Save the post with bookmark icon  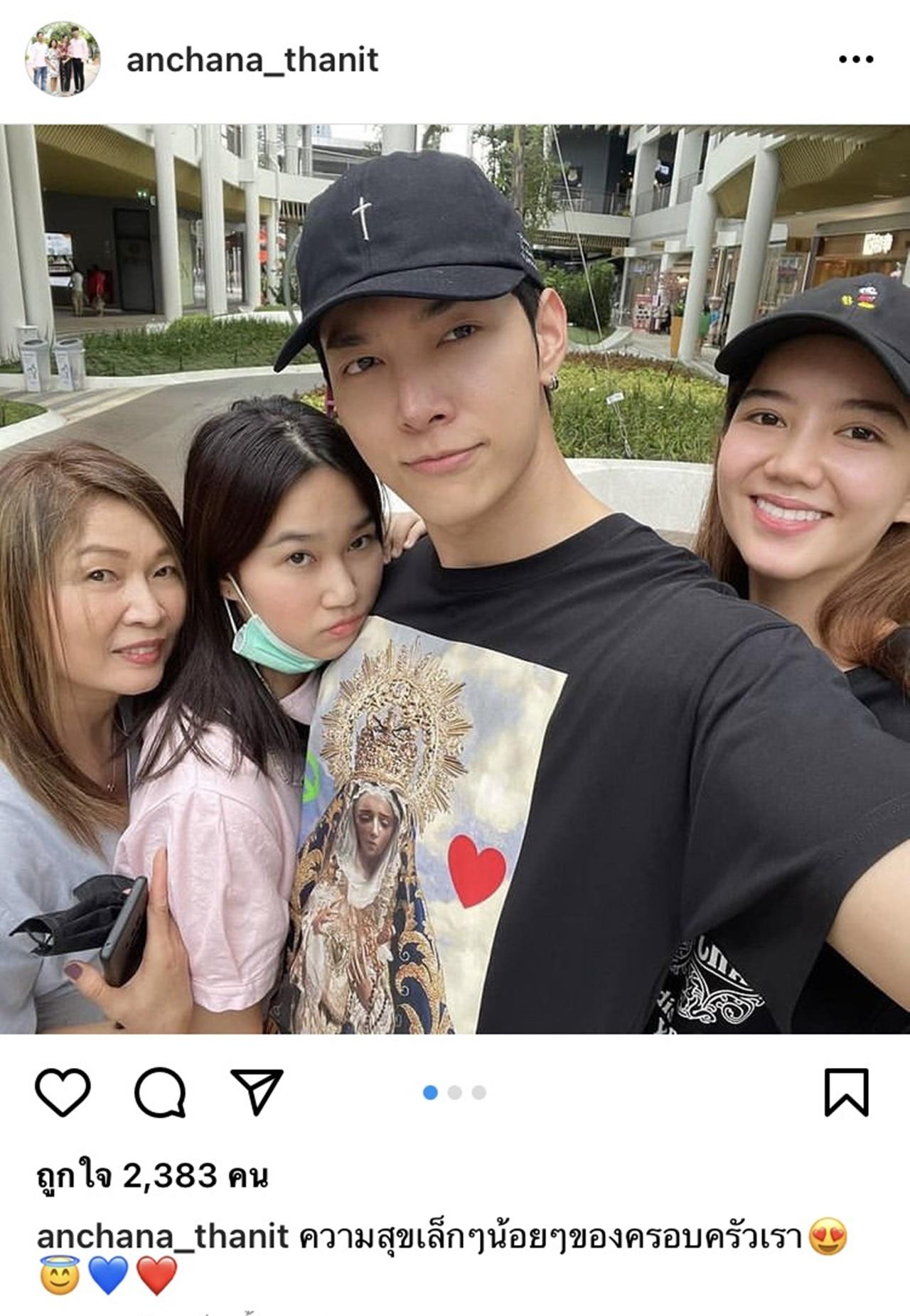click(x=846, y=1091)
